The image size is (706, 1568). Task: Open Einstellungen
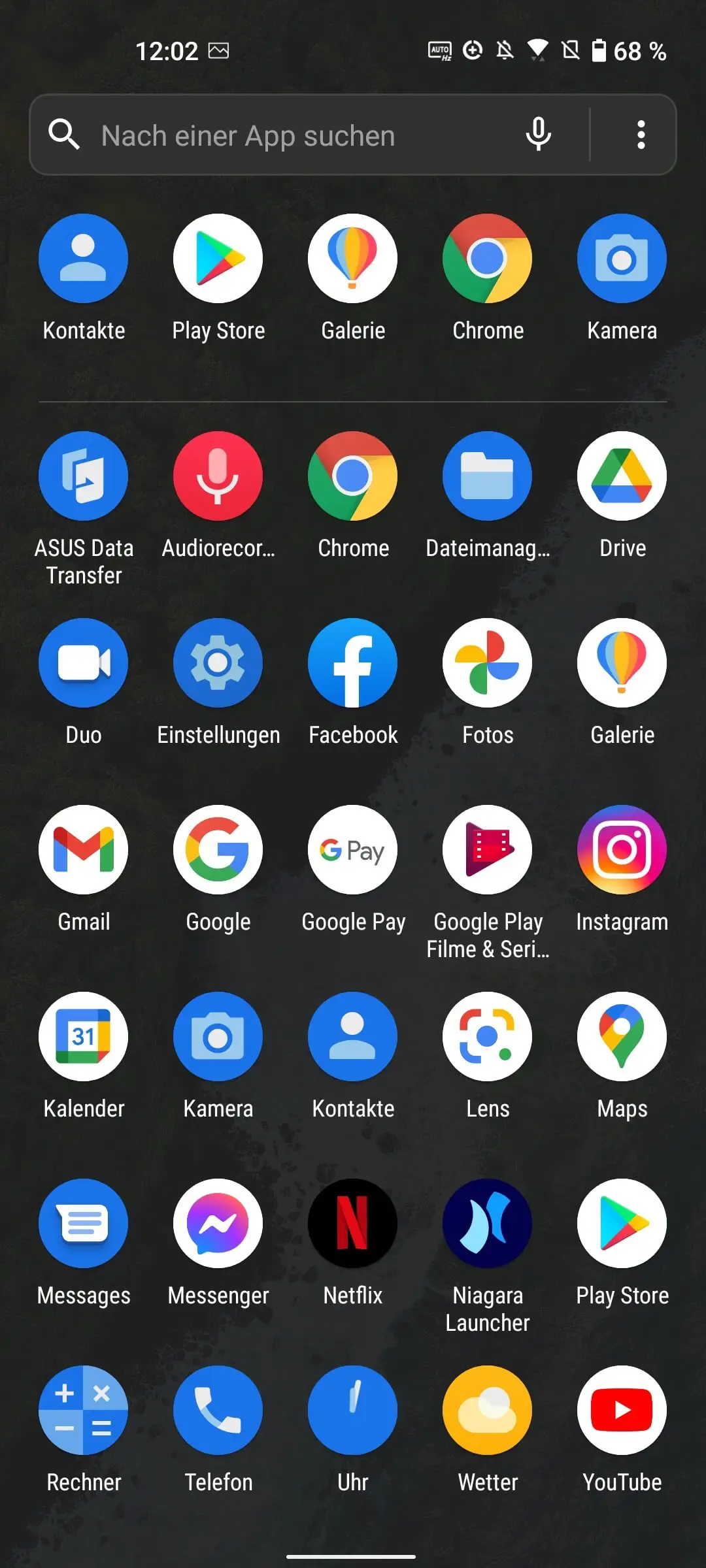[218, 663]
